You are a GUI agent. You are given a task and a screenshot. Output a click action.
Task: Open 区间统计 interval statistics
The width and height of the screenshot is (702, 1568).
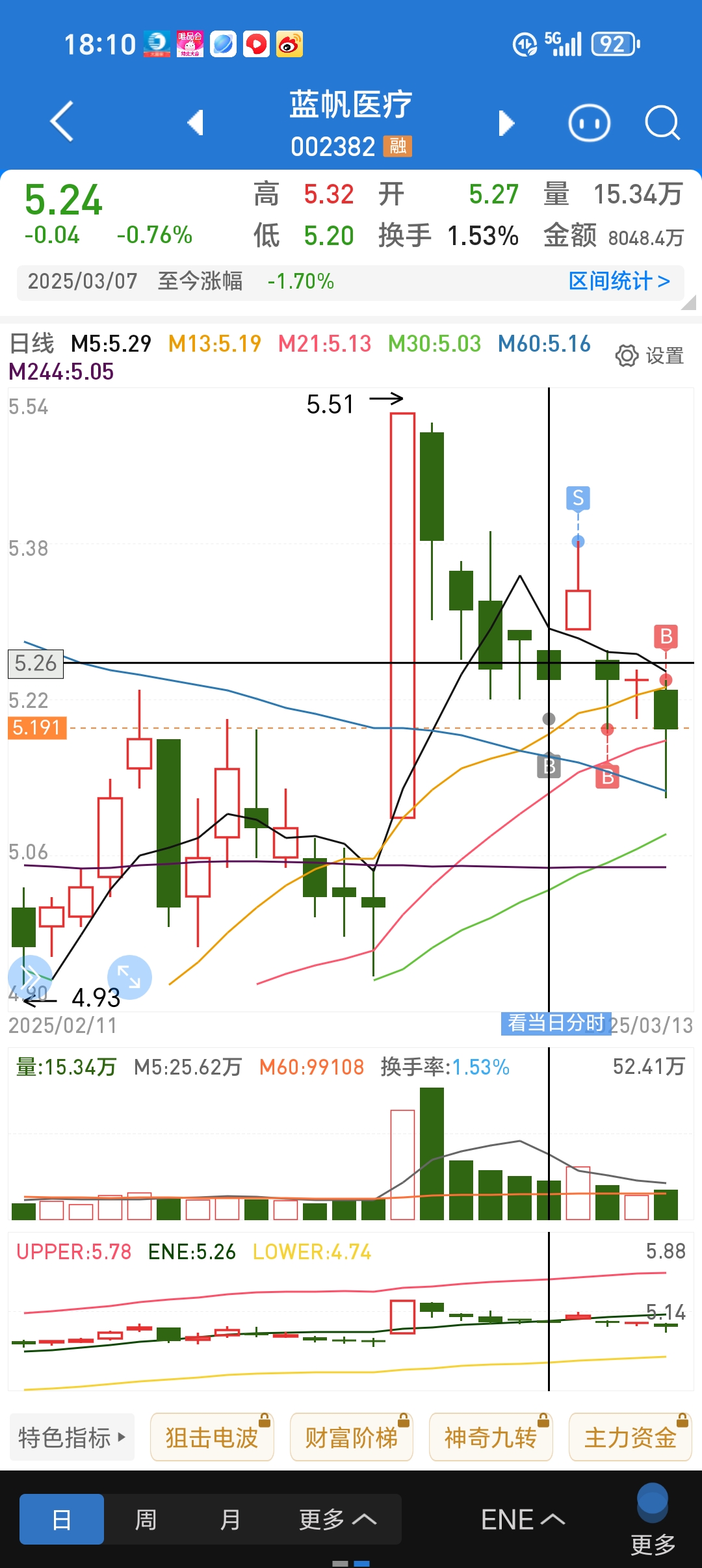pyautogui.click(x=619, y=281)
